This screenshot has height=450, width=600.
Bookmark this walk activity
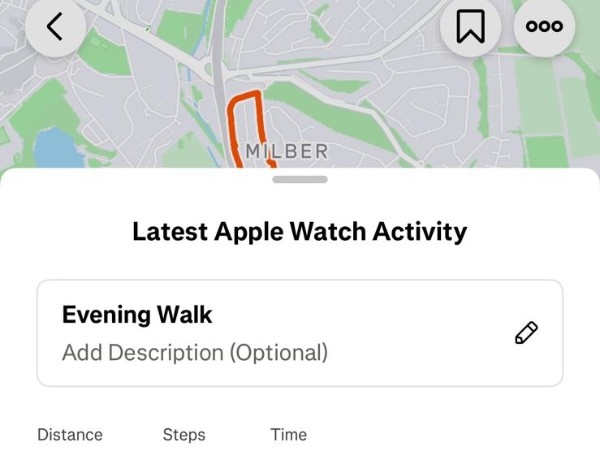470,27
